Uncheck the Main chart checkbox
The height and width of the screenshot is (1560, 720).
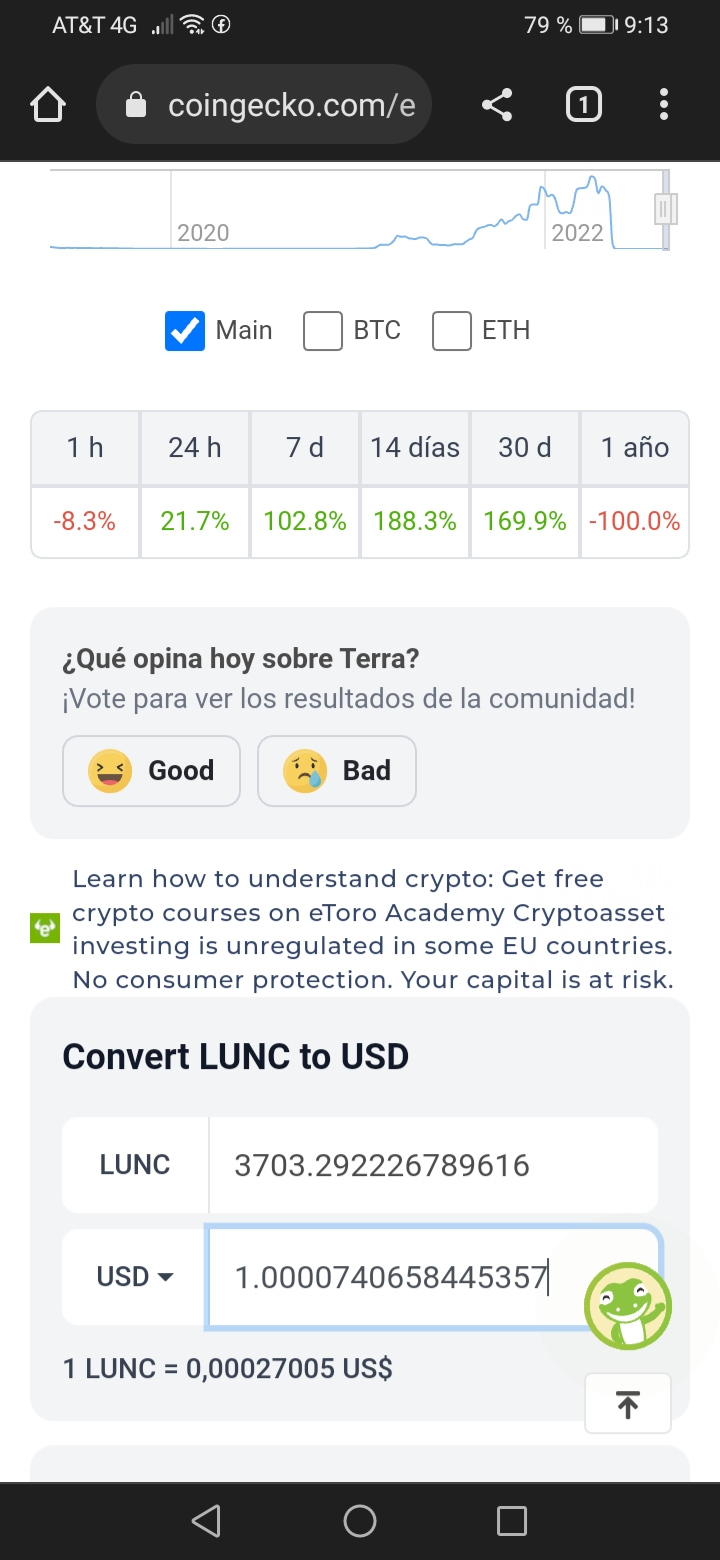pos(185,331)
